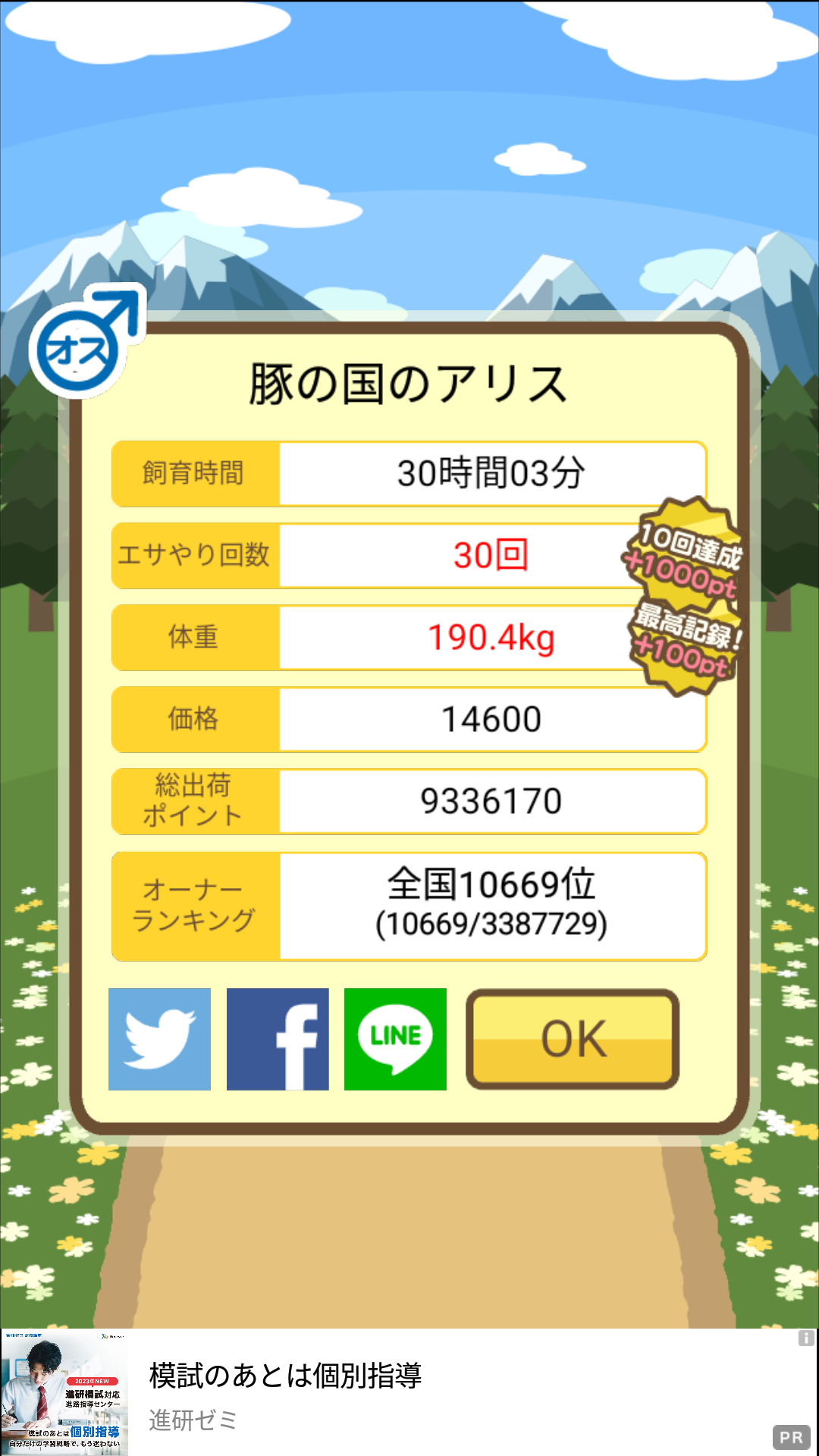Open the 進研ゼミ ad banner
Screen dimensions: 819x1456
point(409,1392)
